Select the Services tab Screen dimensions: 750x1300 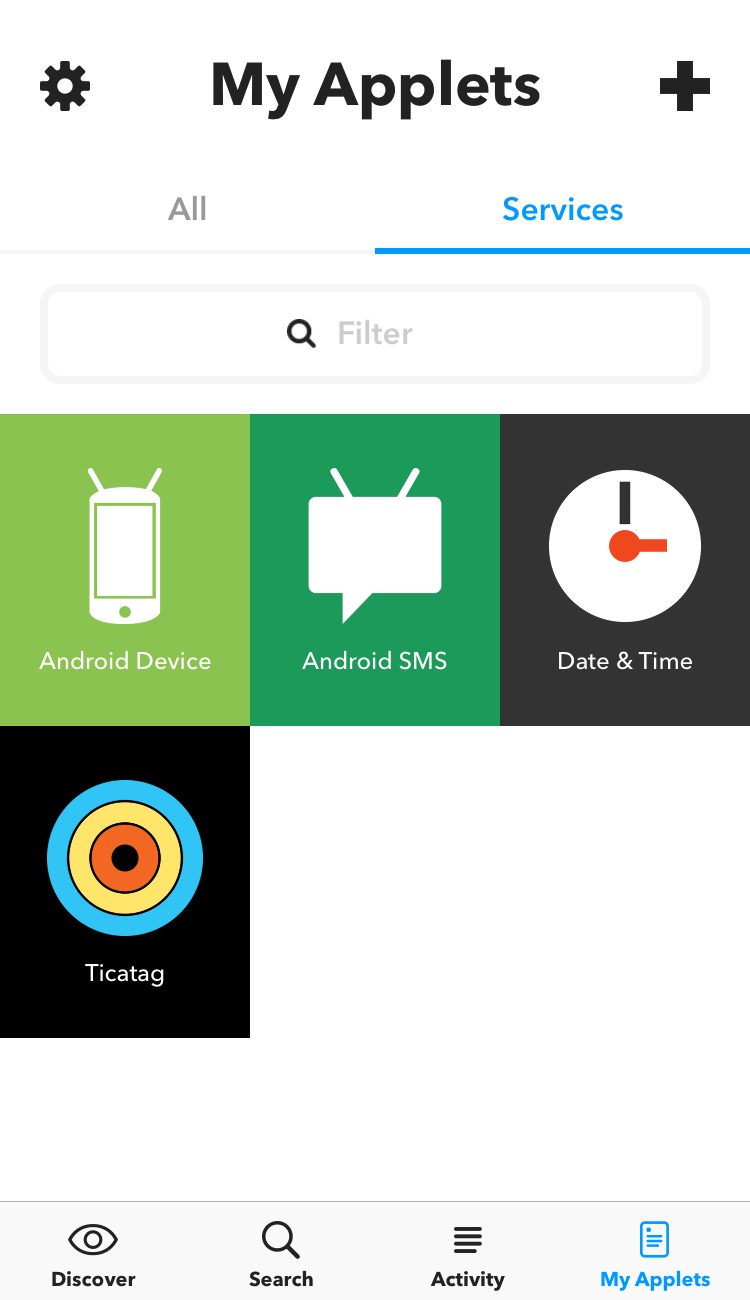click(562, 209)
